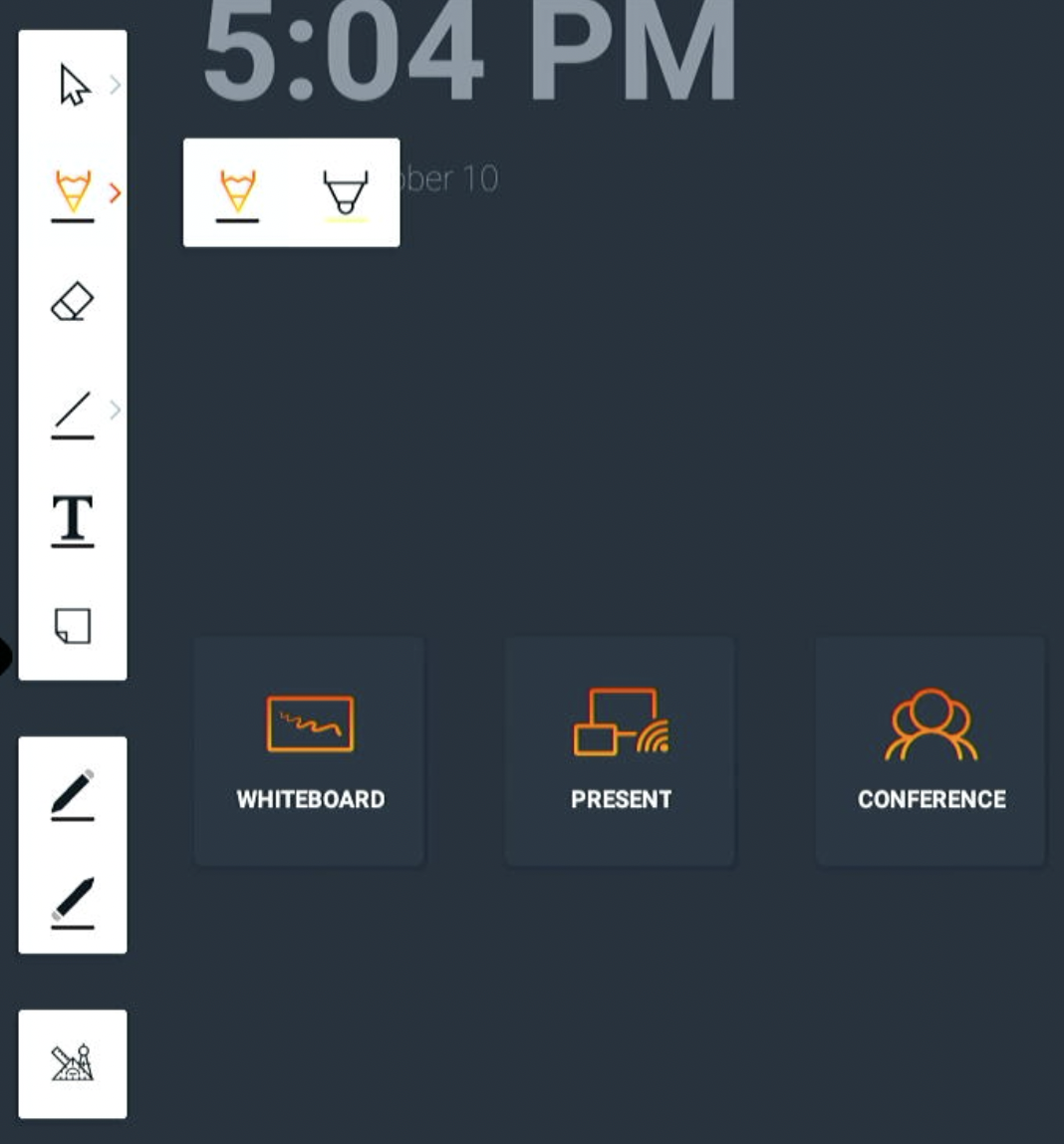The height and width of the screenshot is (1144, 1064).
Task: Add a sticky note
Action: (73, 627)
